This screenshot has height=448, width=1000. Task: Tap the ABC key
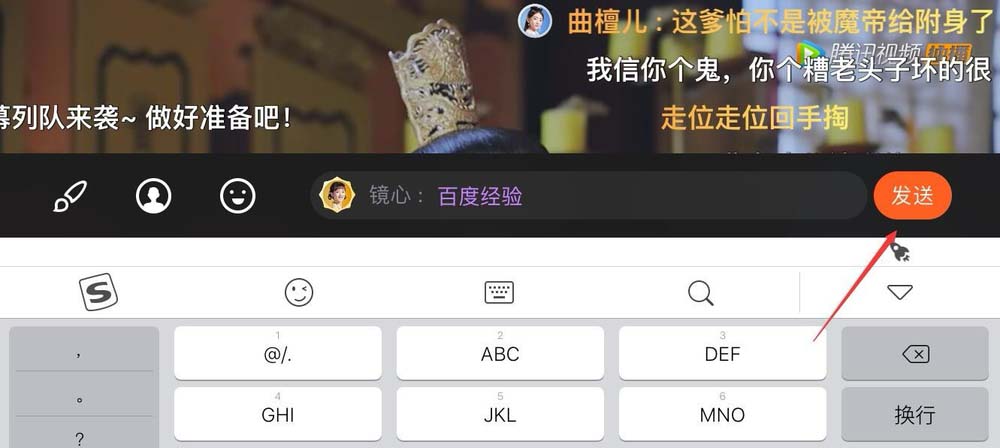[x=500, y=353]
